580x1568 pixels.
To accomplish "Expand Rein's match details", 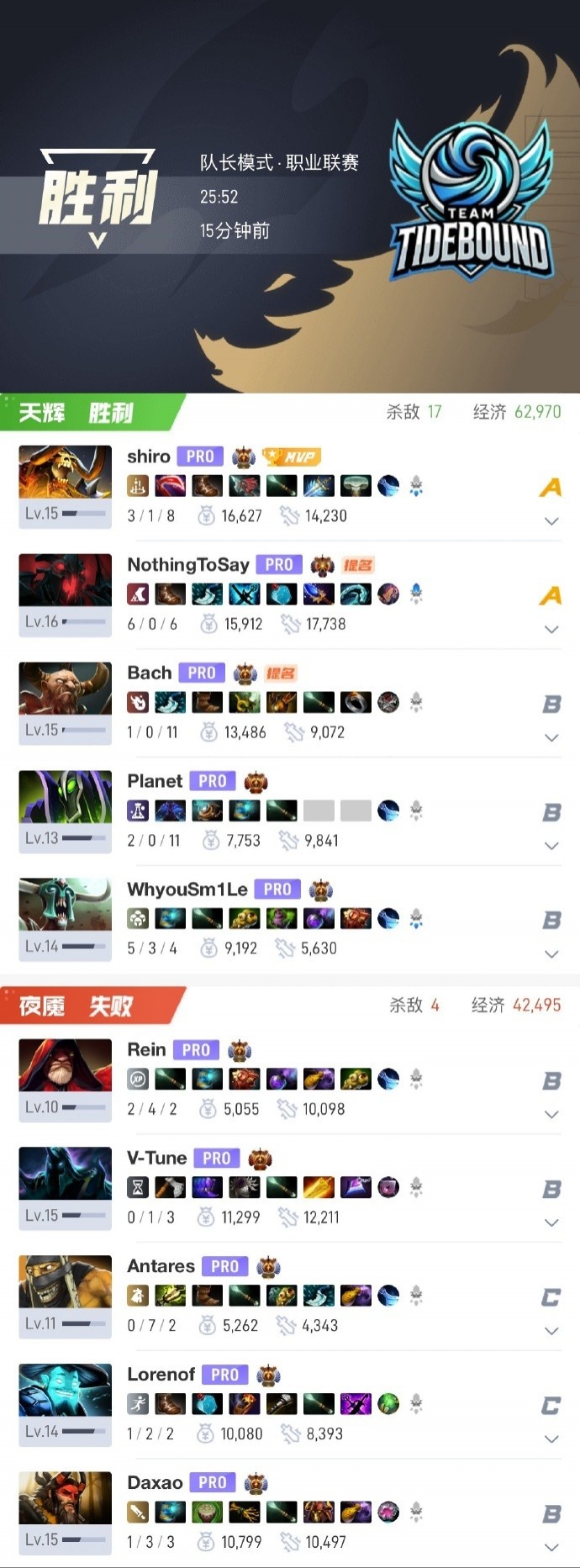I will click(x=551, y=1115).
